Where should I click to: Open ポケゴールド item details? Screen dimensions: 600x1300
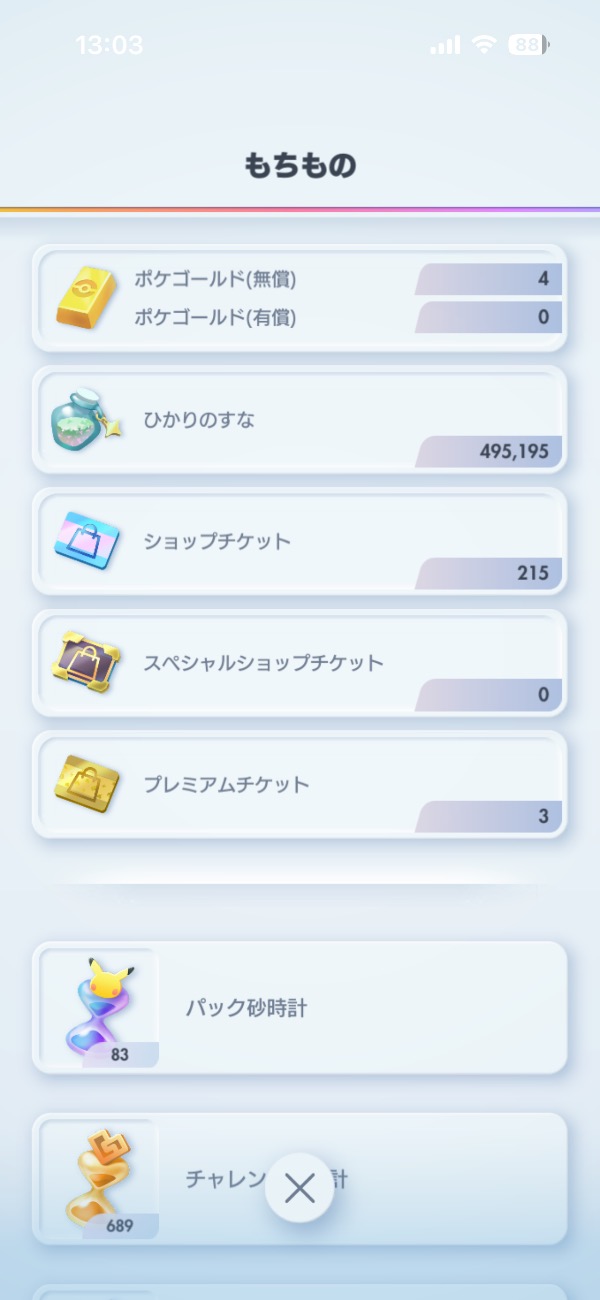coord(299,299)
